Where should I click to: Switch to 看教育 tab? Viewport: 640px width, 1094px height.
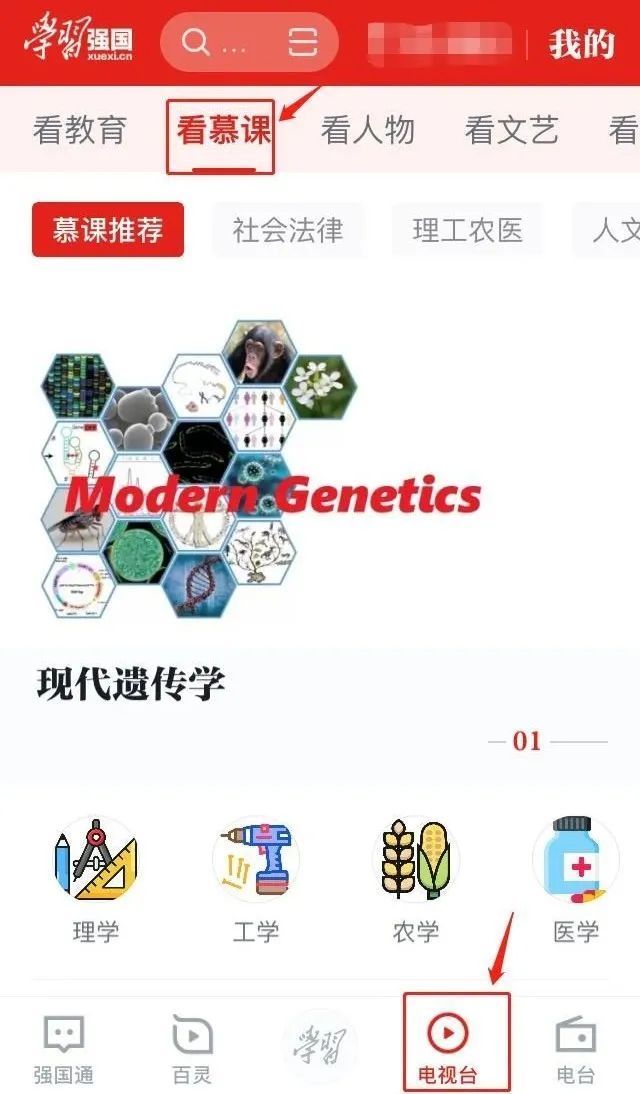(x=80, y=130)
